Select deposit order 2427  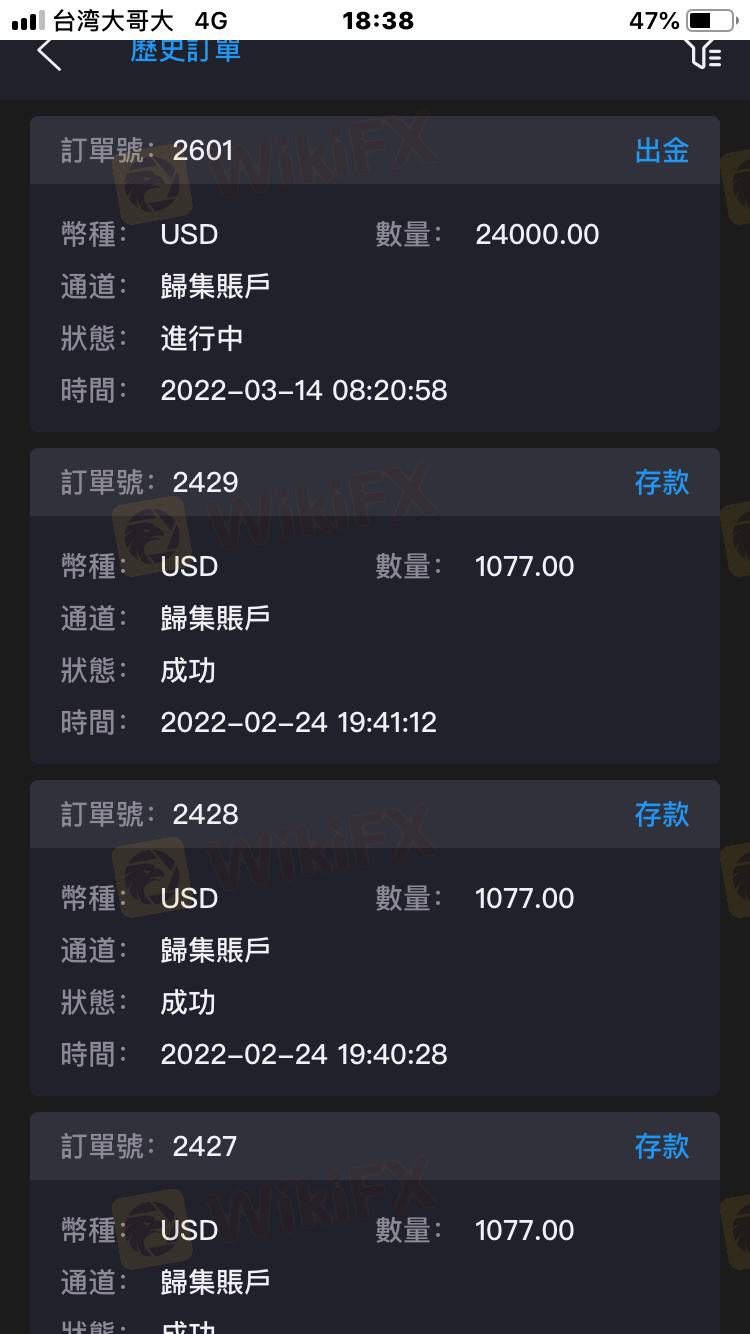click(x=375, y=1223)
